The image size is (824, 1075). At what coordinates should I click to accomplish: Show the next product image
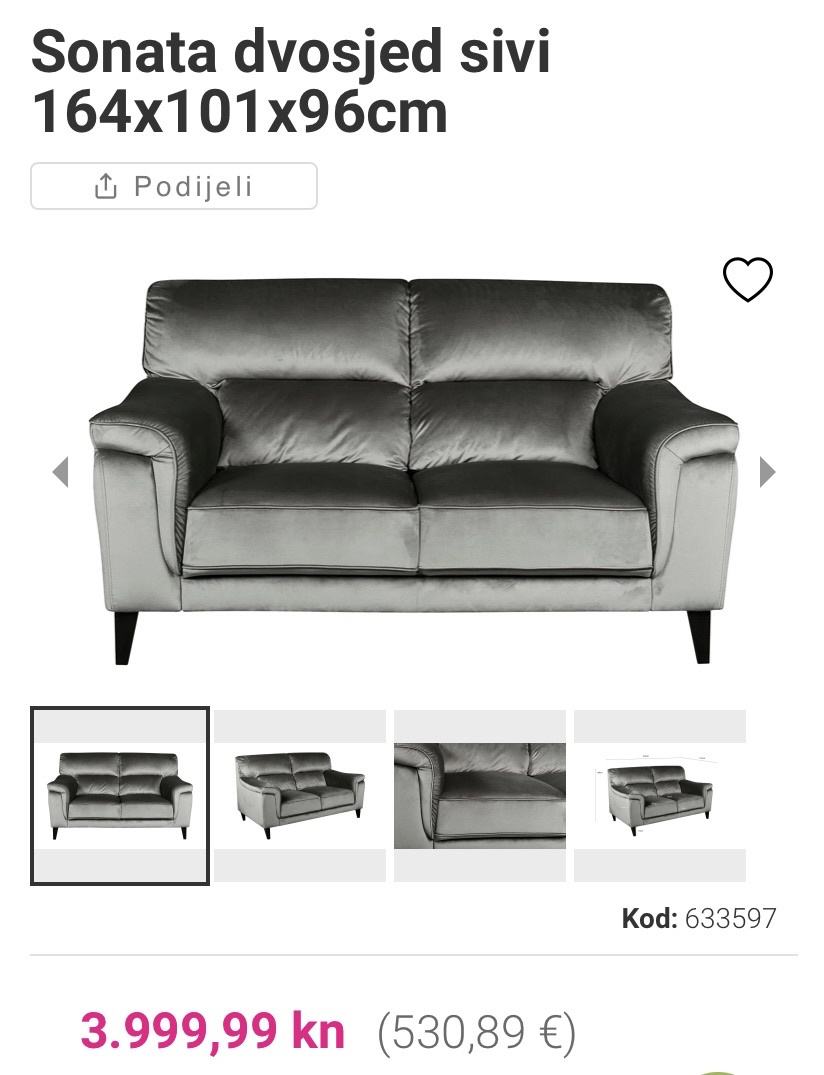click(767, 472)
